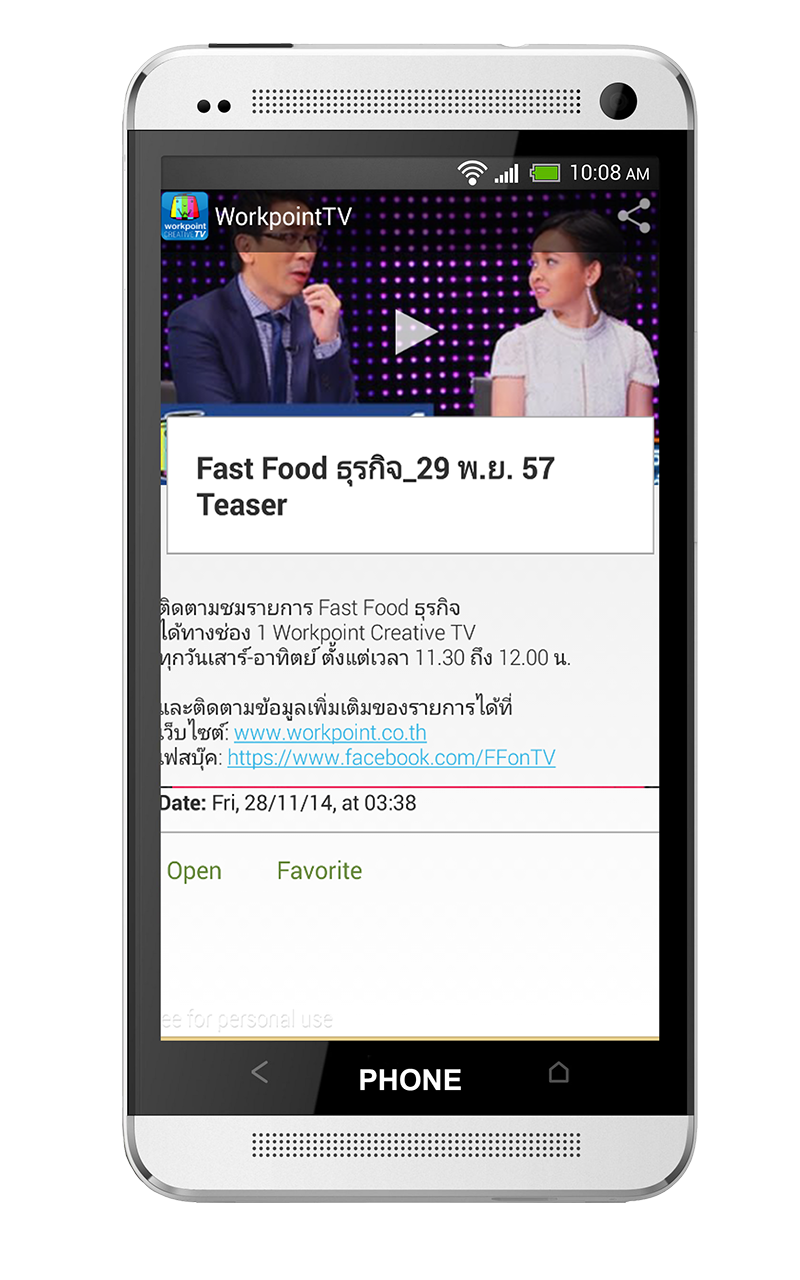This screenshot has width=800, height=1280.
Task: Select the Fast Food Teaser title text
Action: (x=375, y=486)
